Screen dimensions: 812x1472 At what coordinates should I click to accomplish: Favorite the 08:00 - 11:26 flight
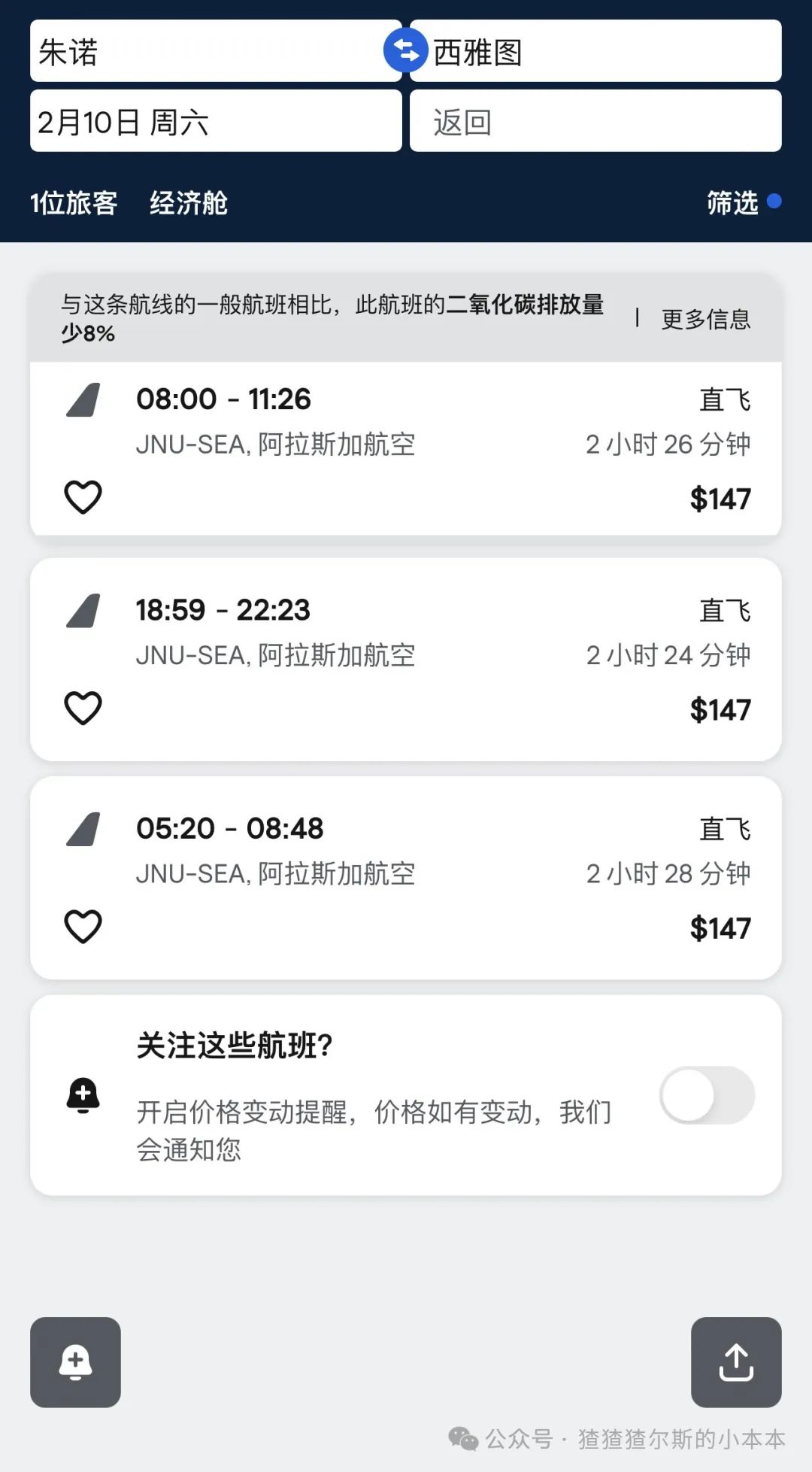tap(83, 497)
